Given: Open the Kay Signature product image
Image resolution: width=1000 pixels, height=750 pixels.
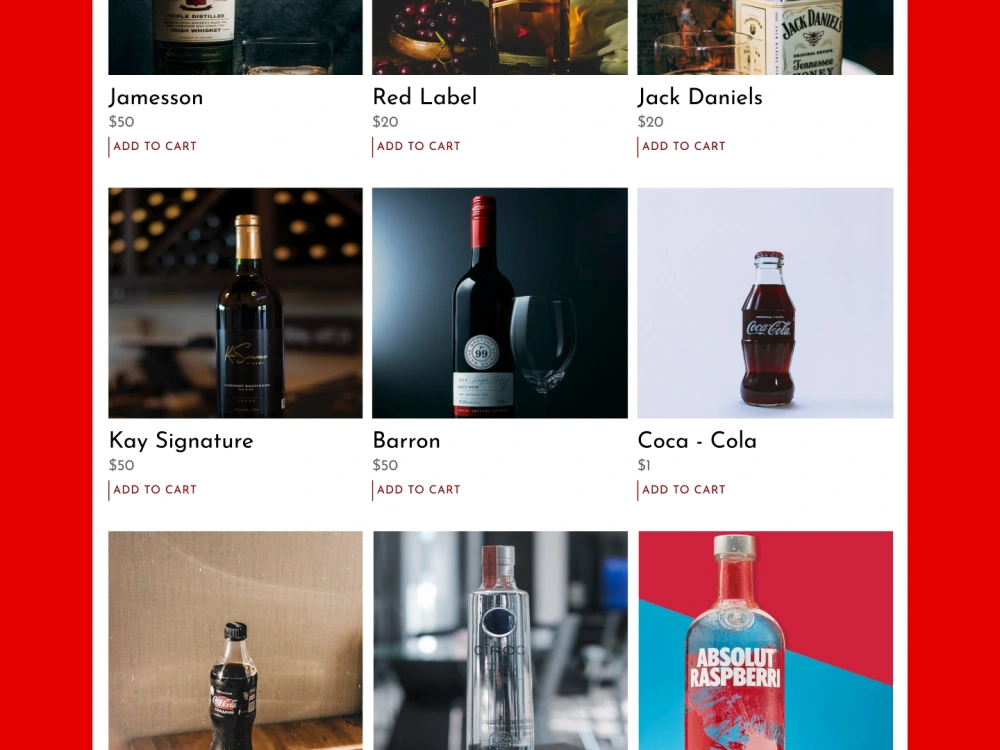Looking at the screenshot, I should (x=235, y=303).
